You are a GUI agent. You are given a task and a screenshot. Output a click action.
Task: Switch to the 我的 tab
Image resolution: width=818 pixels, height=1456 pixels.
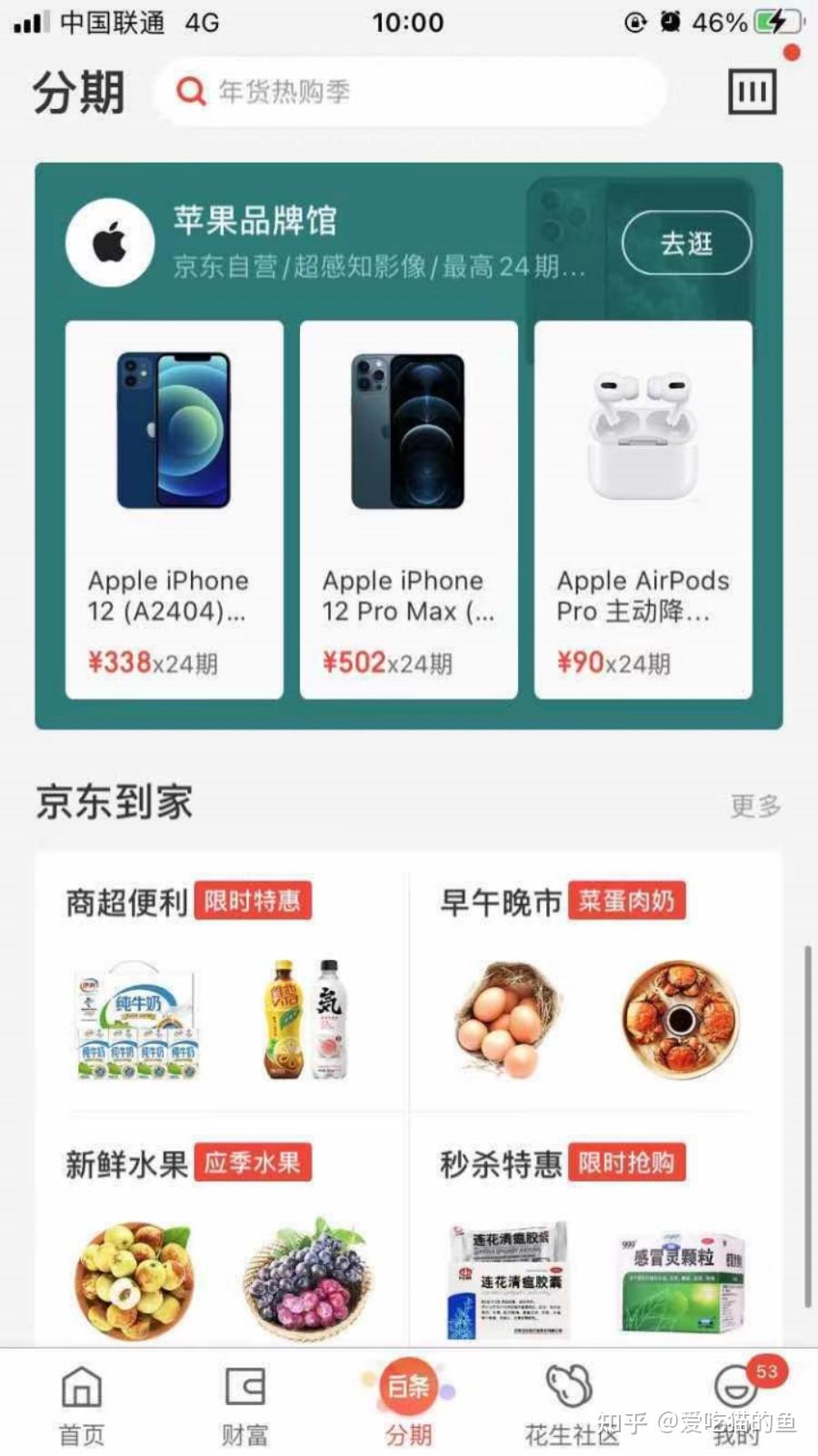[736, 1404]
